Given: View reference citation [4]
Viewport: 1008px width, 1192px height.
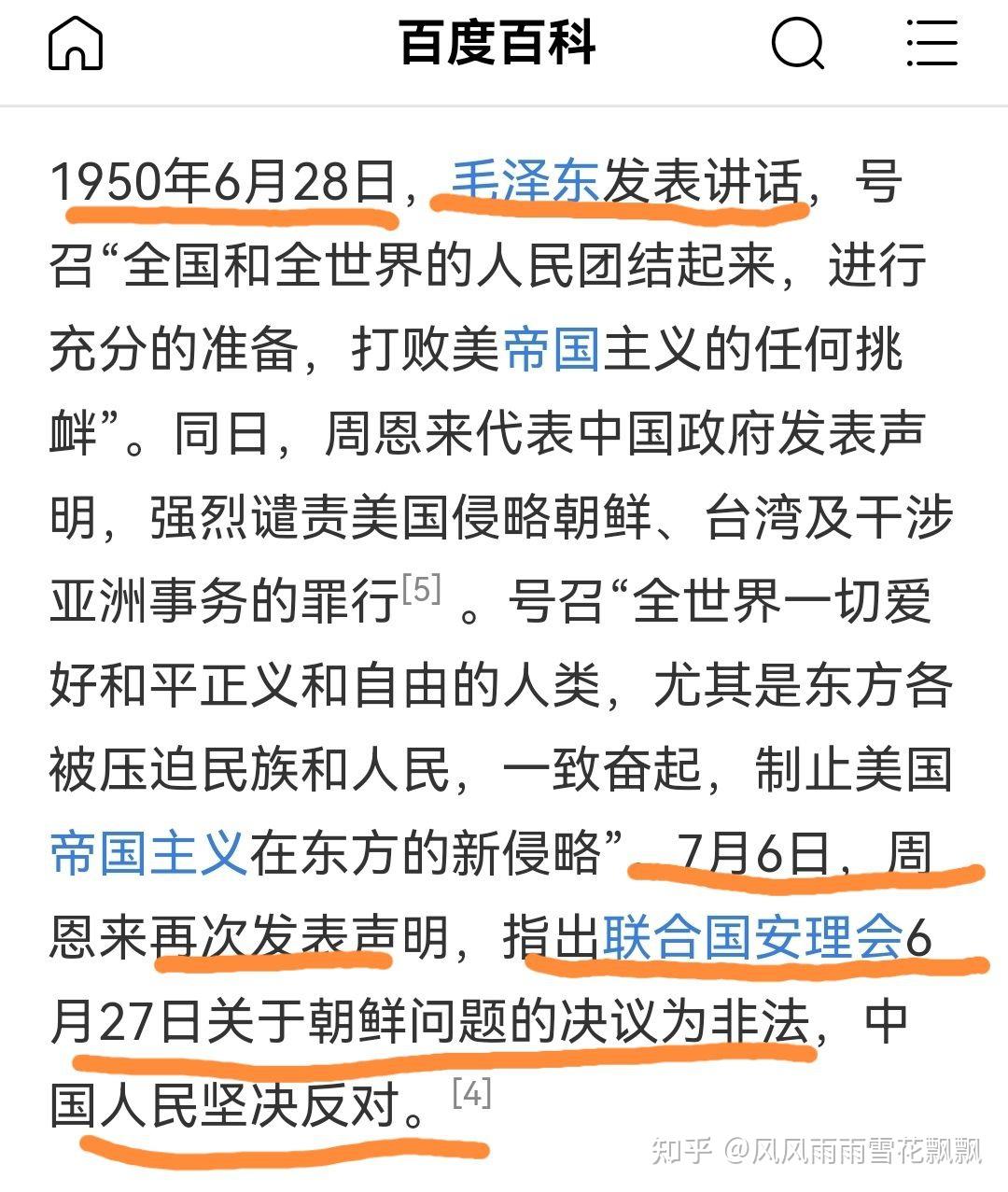Looking at the screenshot, I should point(471,1093).
